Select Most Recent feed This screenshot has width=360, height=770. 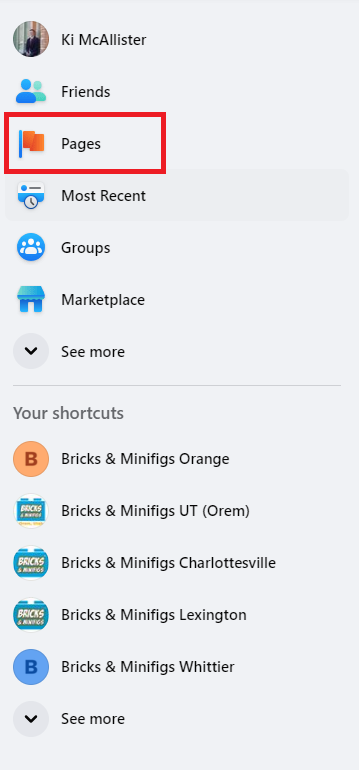click(177, 195)
